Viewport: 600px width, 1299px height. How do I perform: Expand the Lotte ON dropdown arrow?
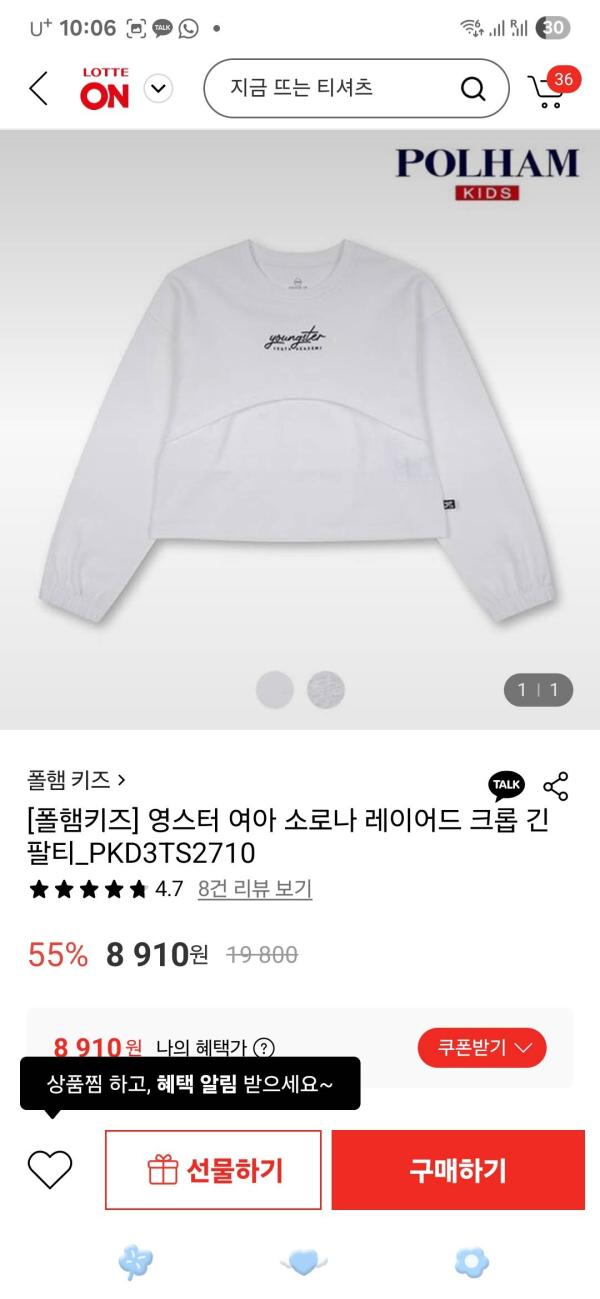coord(158,89)
